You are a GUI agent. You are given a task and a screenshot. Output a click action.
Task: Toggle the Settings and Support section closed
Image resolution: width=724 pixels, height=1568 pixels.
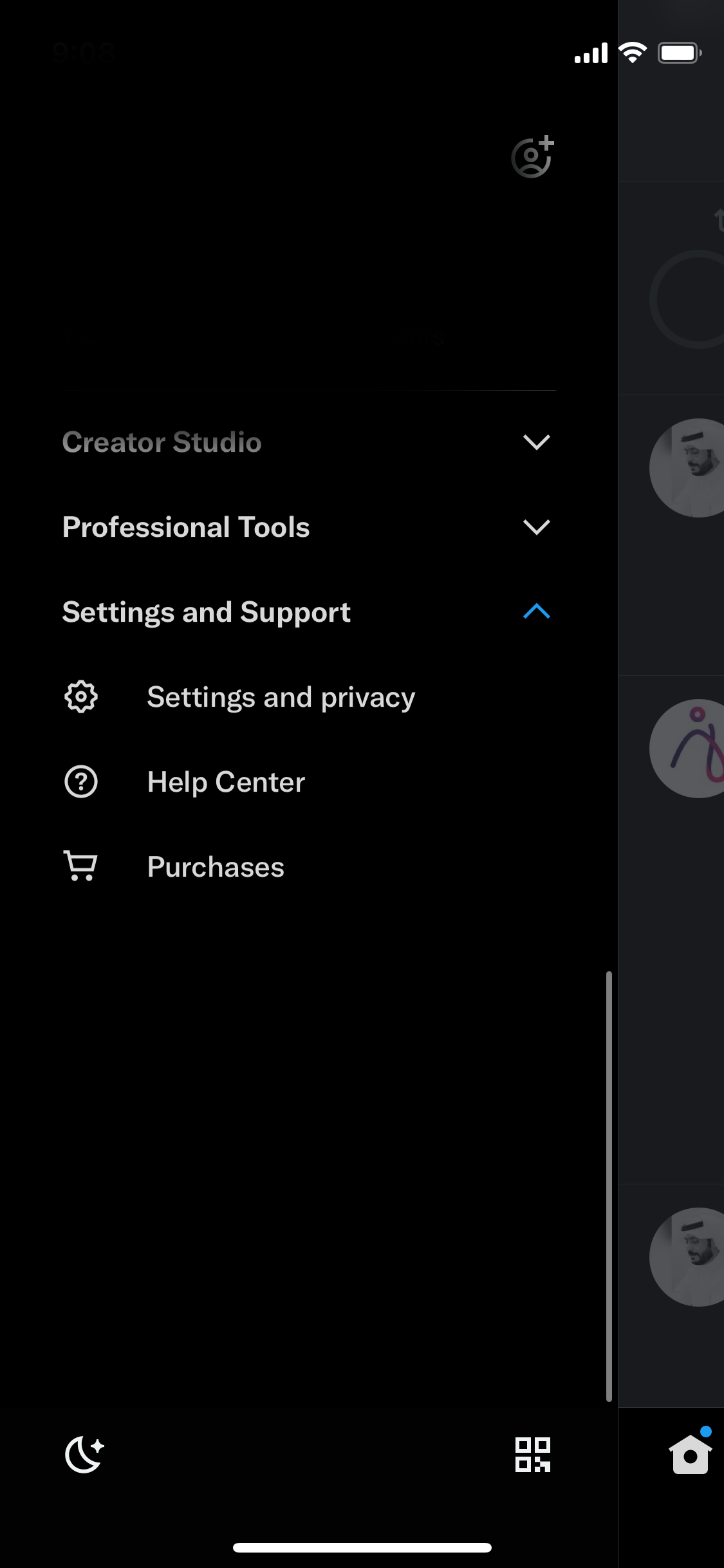(x=537, y=612)
